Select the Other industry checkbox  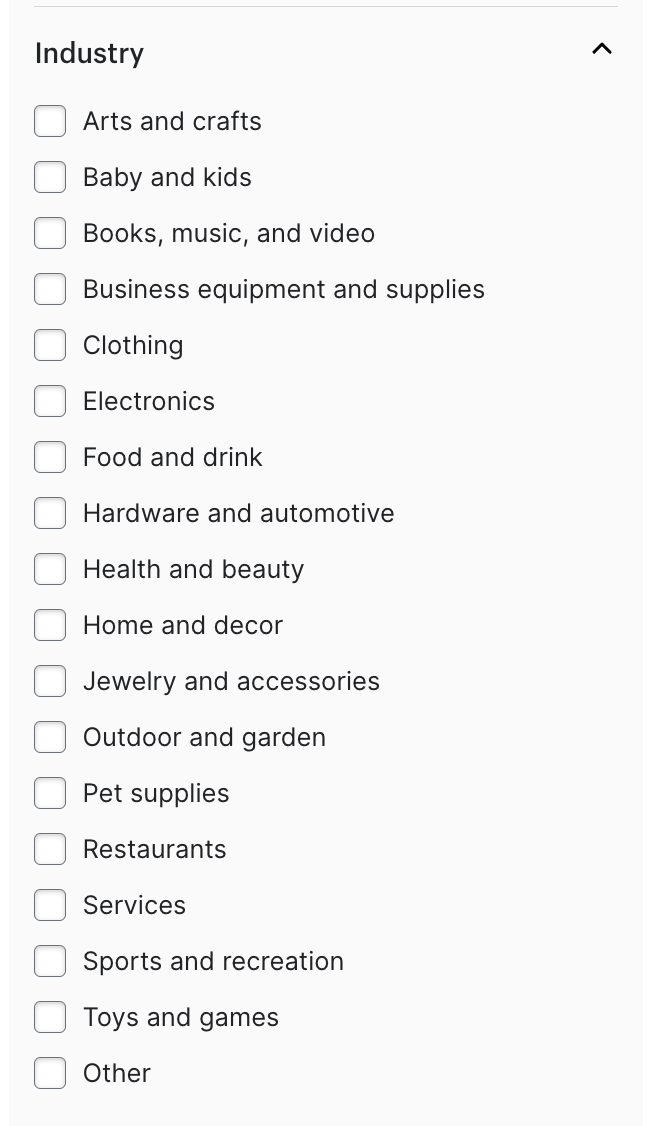click(x=50, y=1073)
